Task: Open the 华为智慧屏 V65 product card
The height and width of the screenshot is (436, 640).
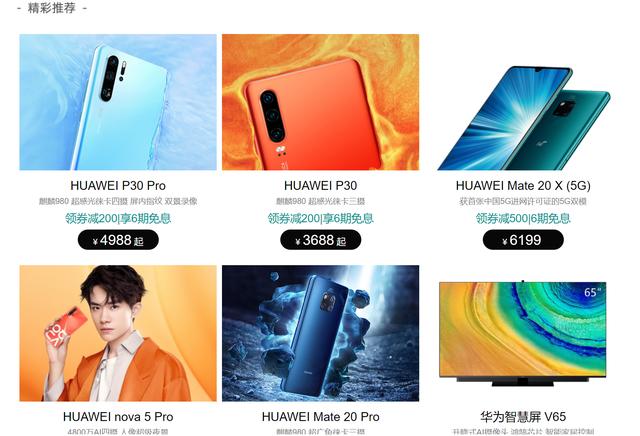Action: pyautogui.click(x=523, y=333)
